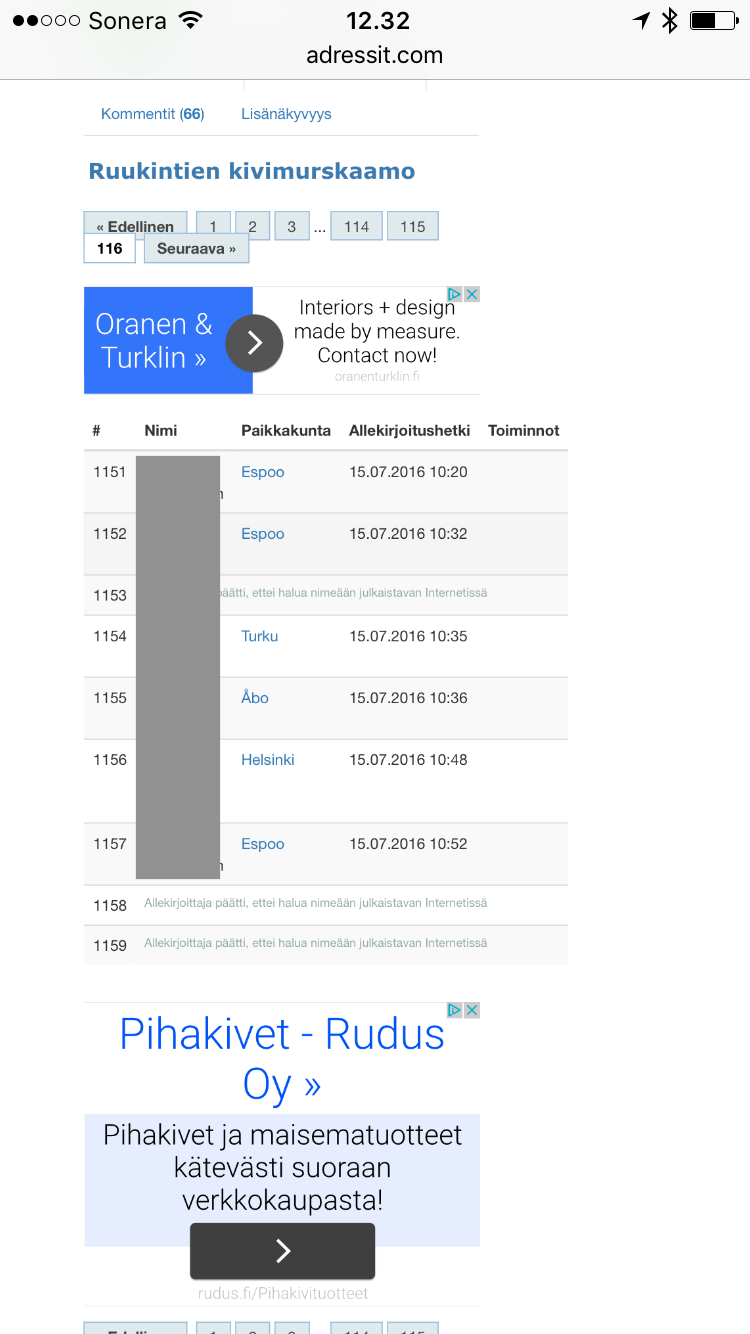Select page 3 in the top pagination
The image size is (750, 1334).
[291, 226]
